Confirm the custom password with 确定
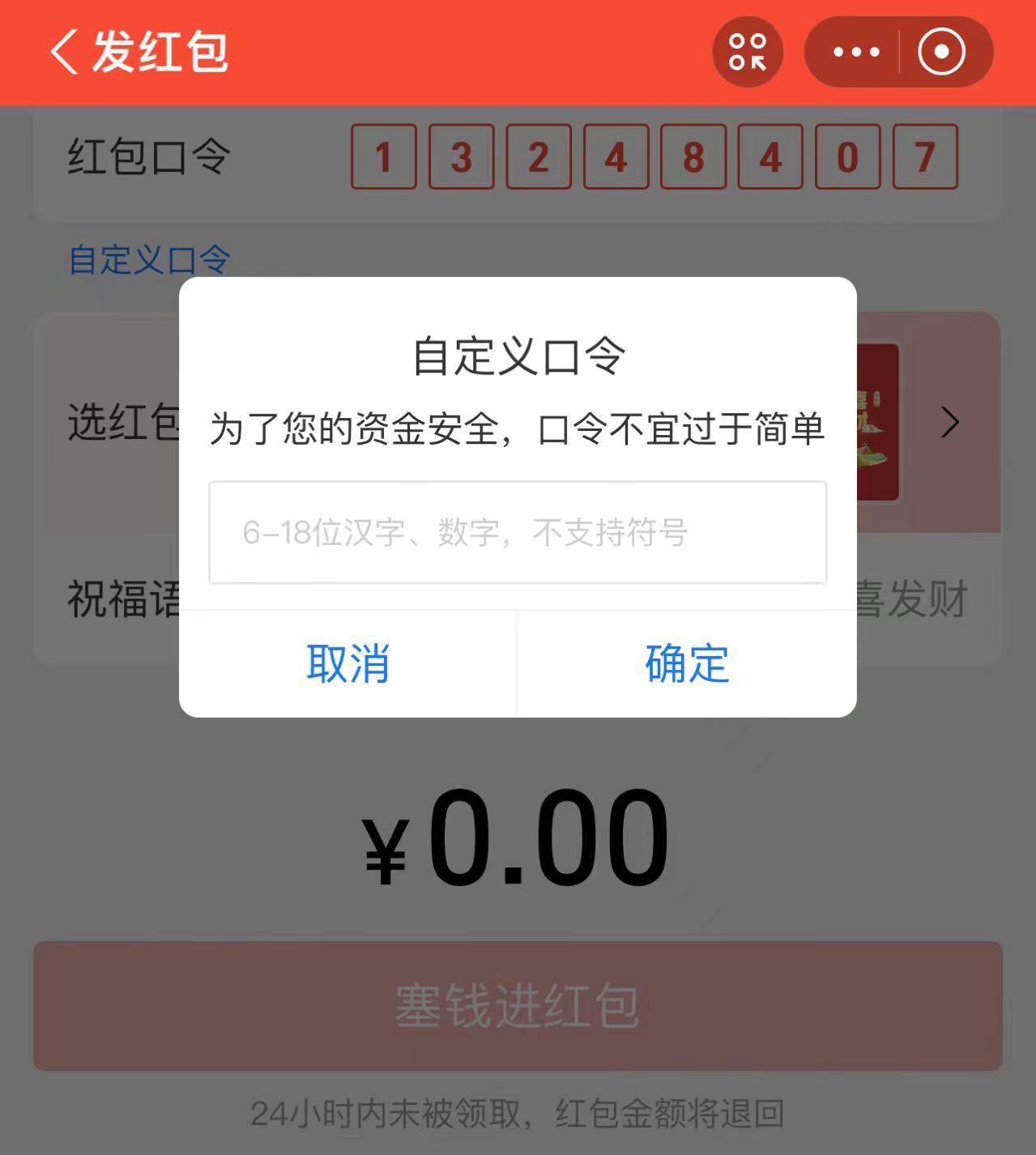The height and width of the screenshot is (1155, 1036). click(x=685, y=664)
